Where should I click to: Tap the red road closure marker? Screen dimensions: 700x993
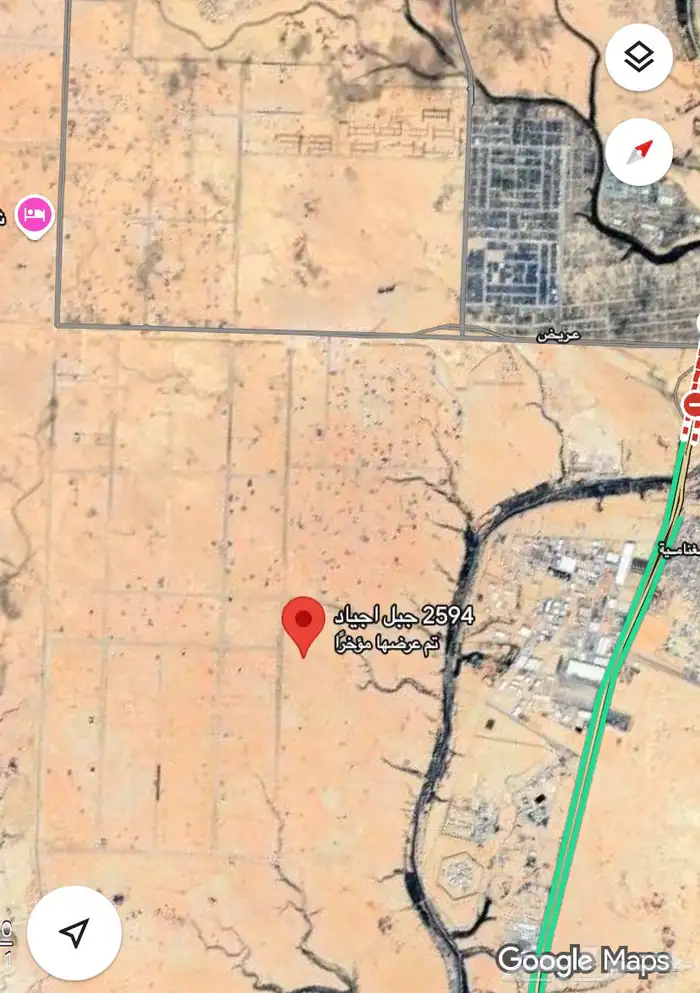point(692,404)
